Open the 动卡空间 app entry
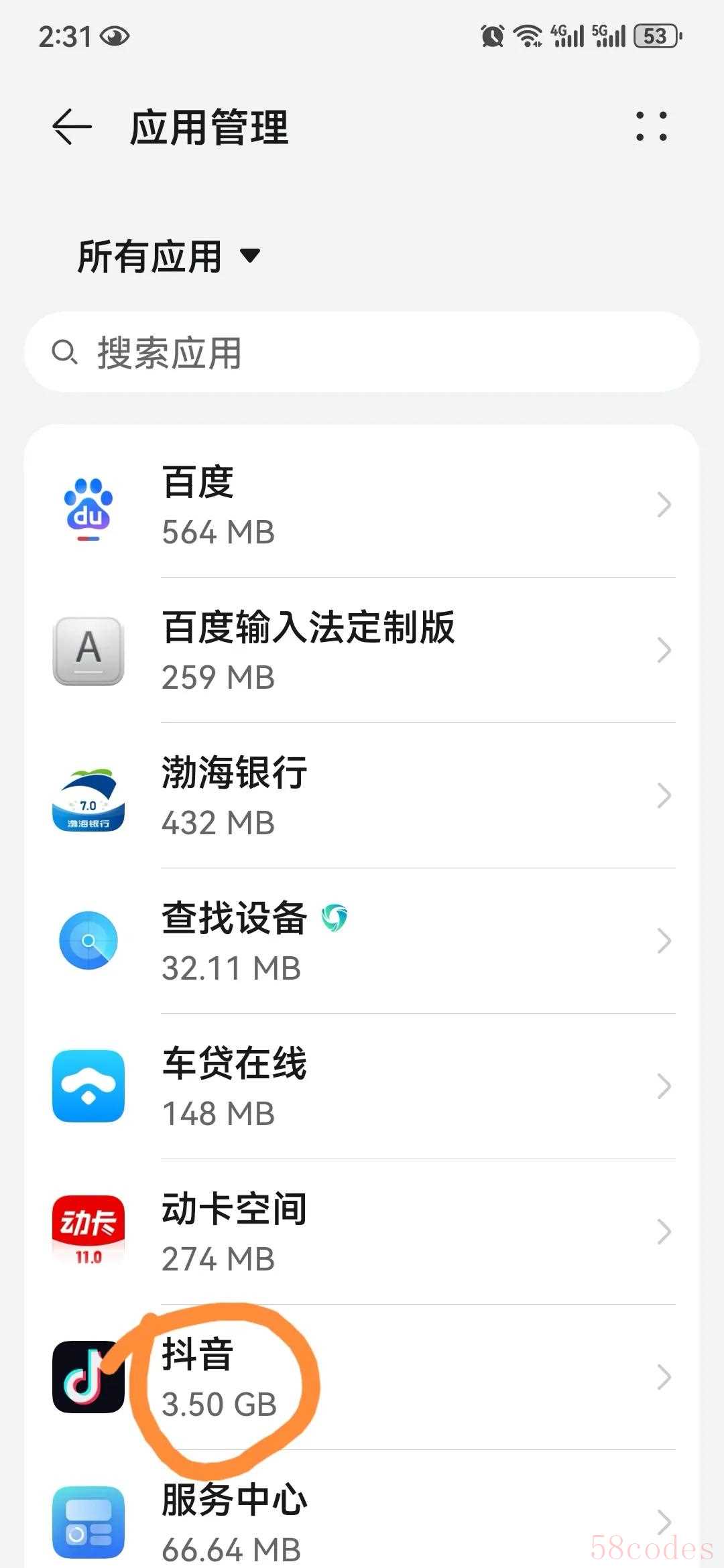The image size is (724, 1568). 362,1232
